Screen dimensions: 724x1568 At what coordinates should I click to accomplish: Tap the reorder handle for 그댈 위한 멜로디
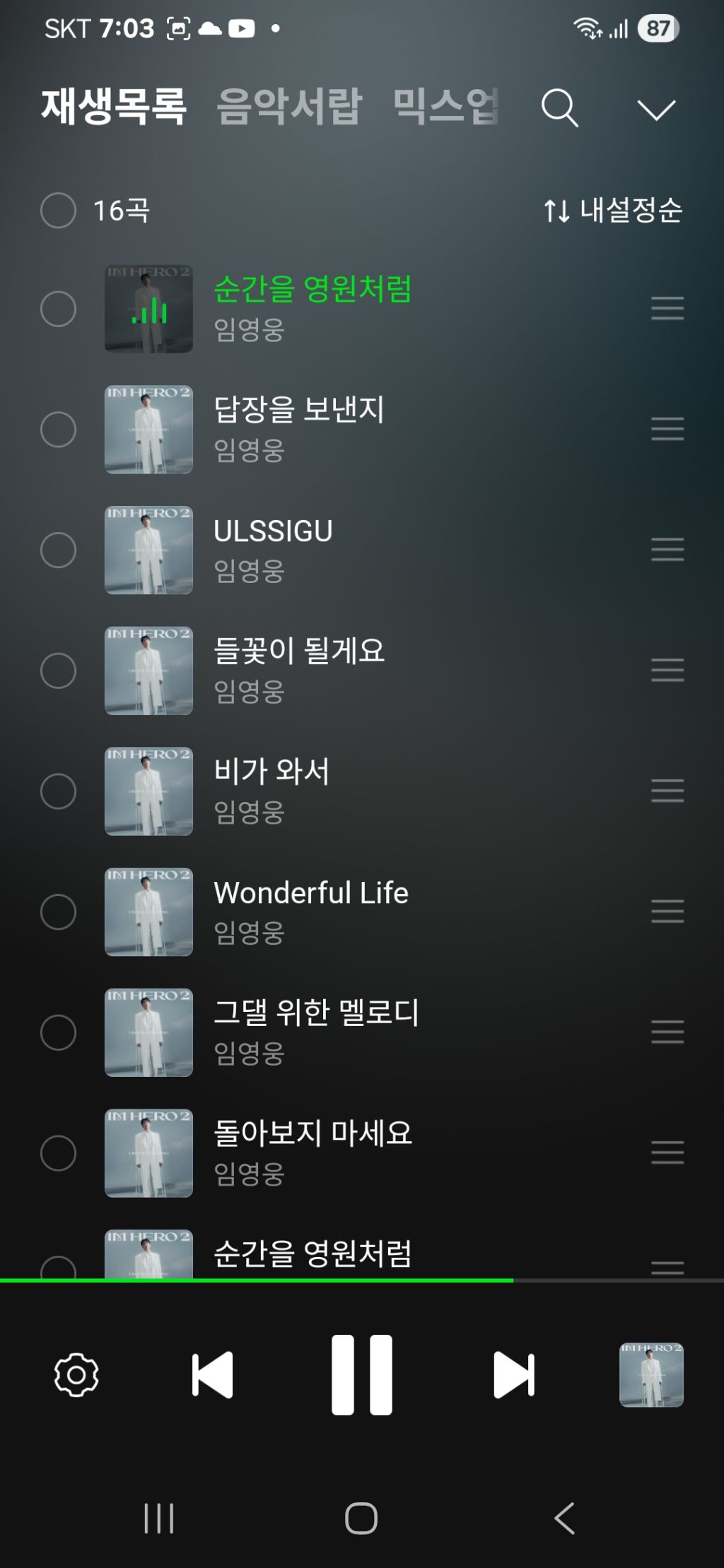667,1032
